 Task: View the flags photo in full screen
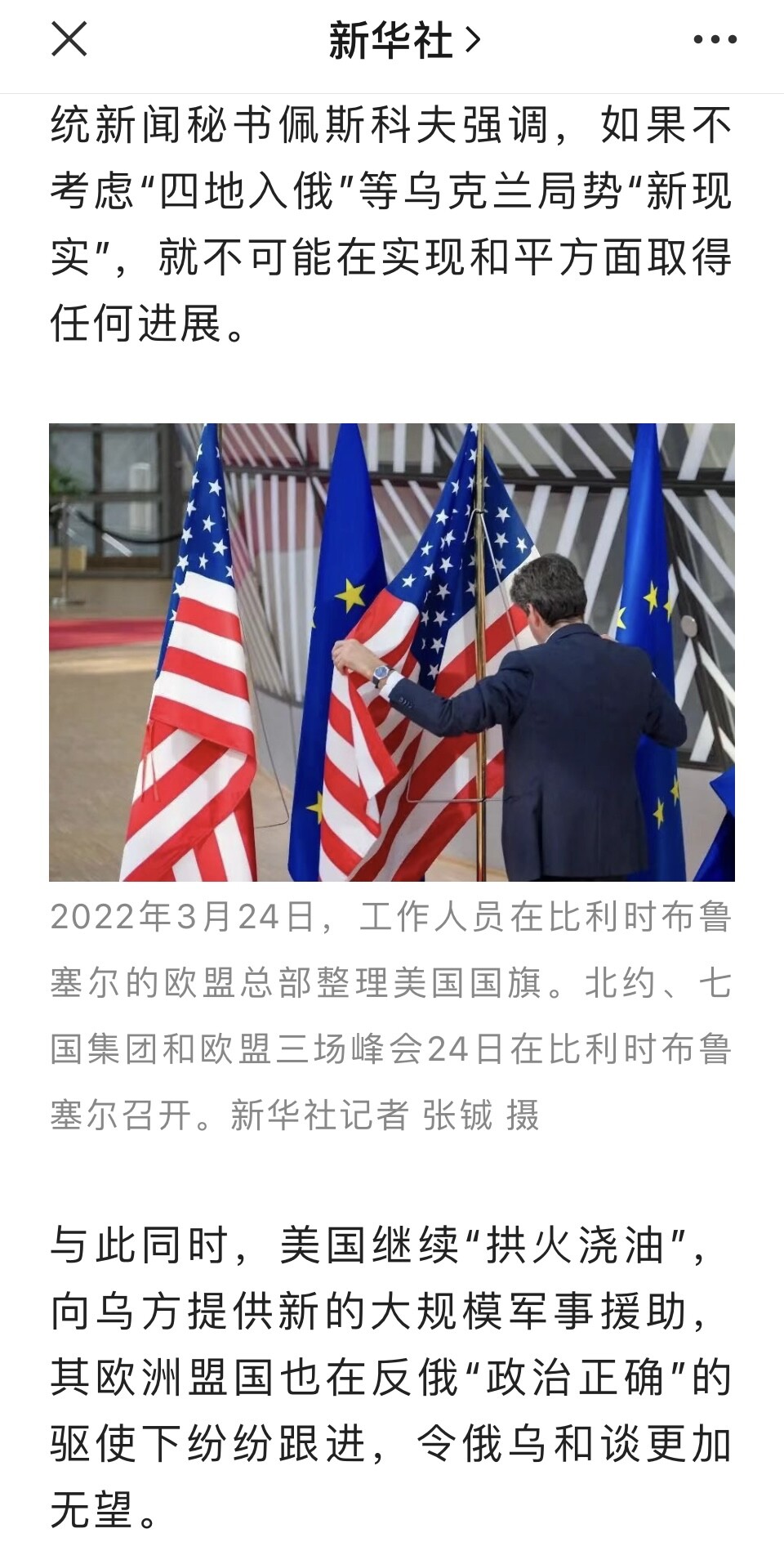point(392,652)
